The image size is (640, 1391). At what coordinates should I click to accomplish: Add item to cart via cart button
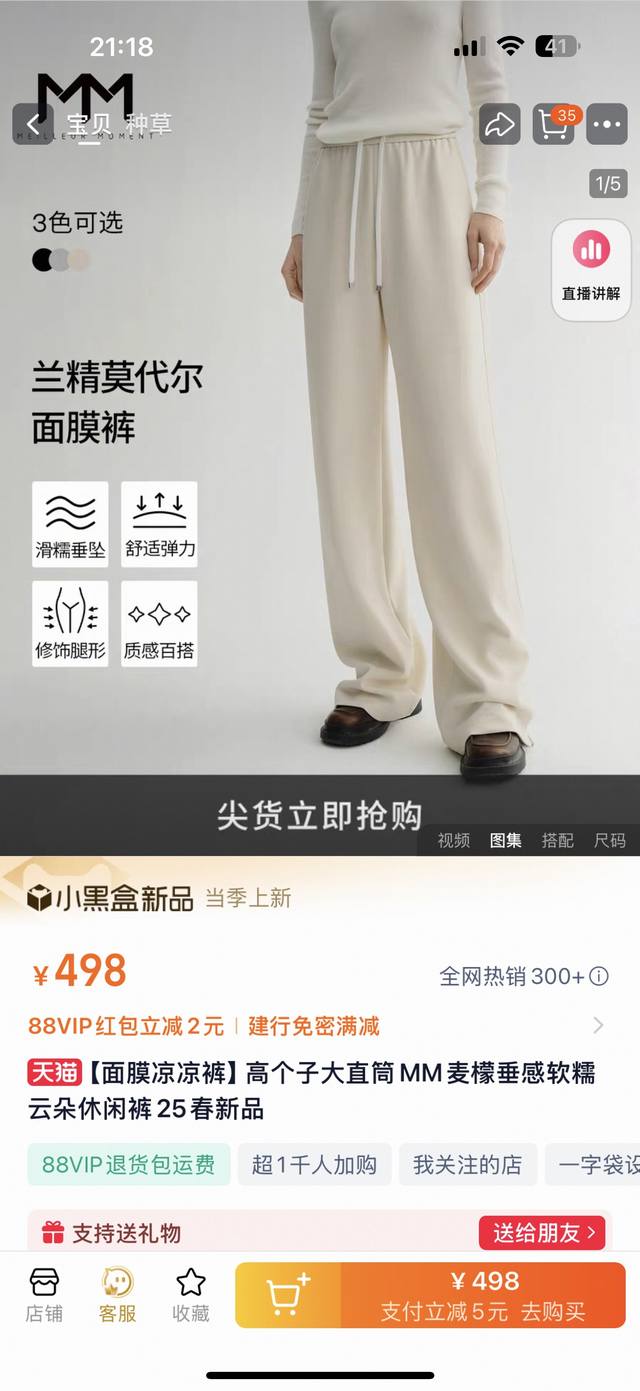pyautogui.click(x=288, y=1295)
